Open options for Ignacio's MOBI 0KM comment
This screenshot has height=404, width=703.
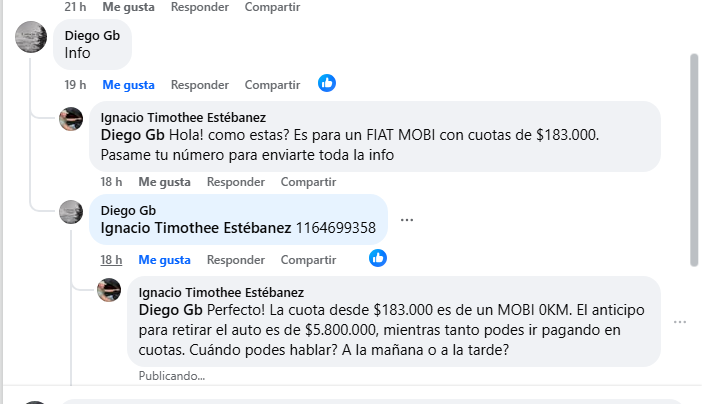(x=680, y=322)
